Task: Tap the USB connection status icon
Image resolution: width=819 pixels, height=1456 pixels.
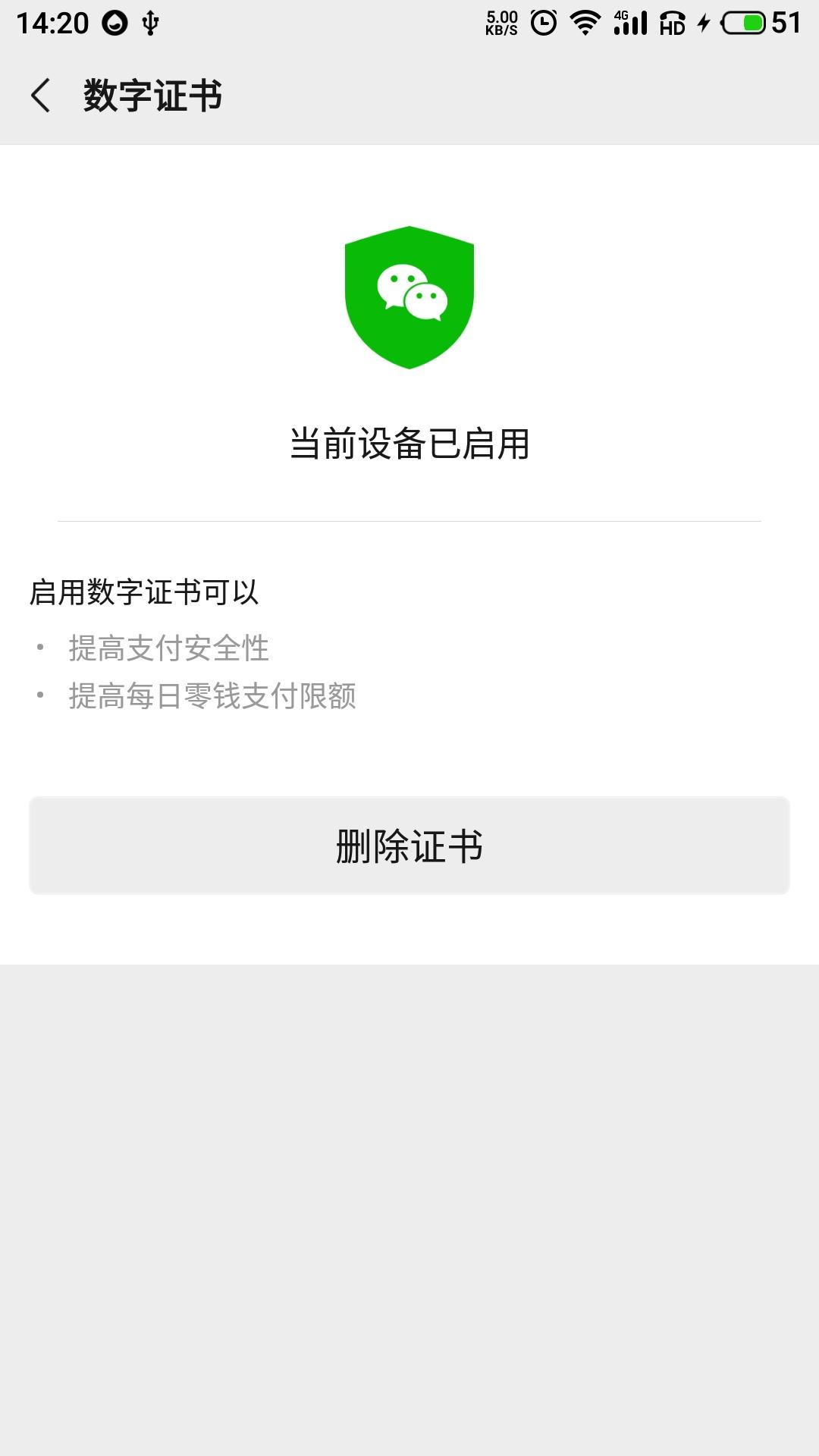Action: [x=149, y=23]
